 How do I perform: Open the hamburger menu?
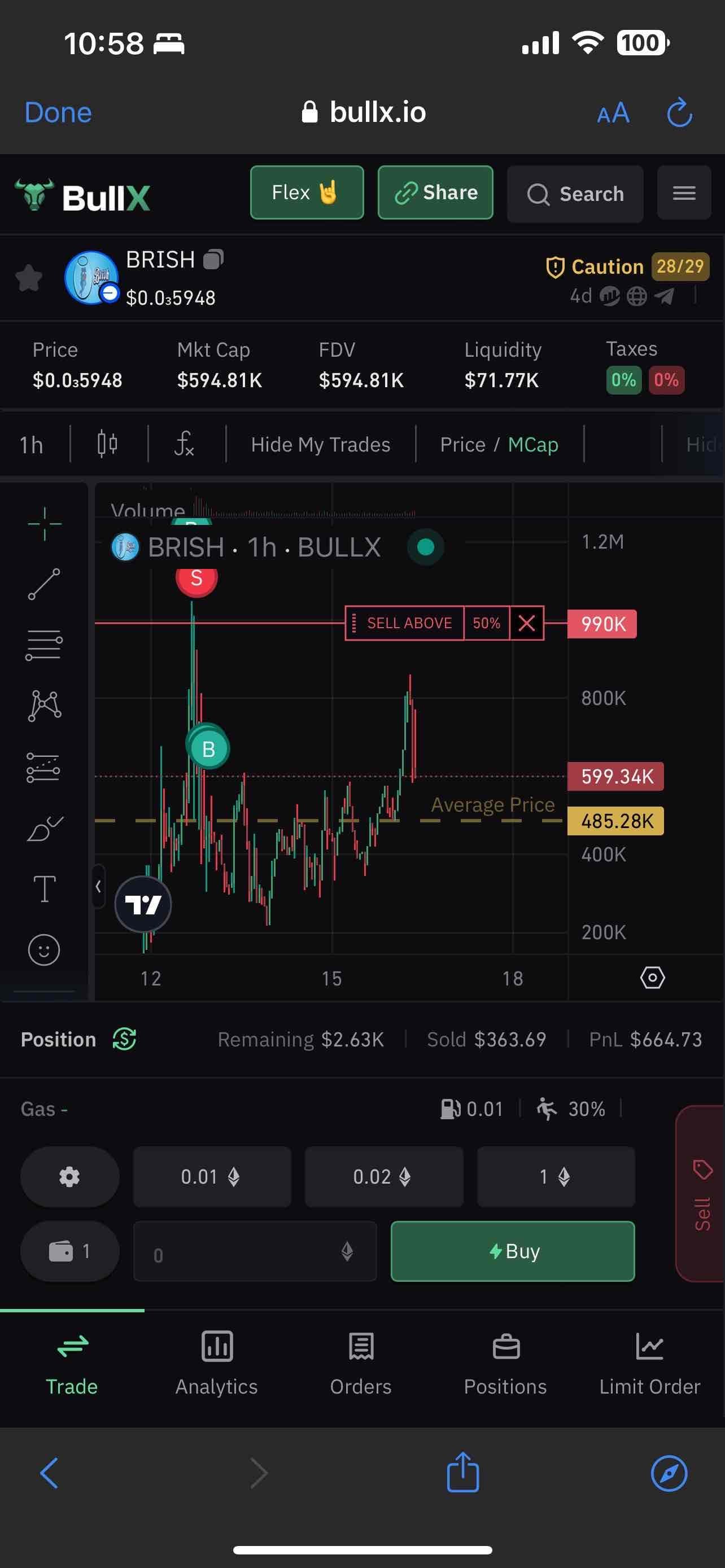pyautogui.click(x=684, y=193)
